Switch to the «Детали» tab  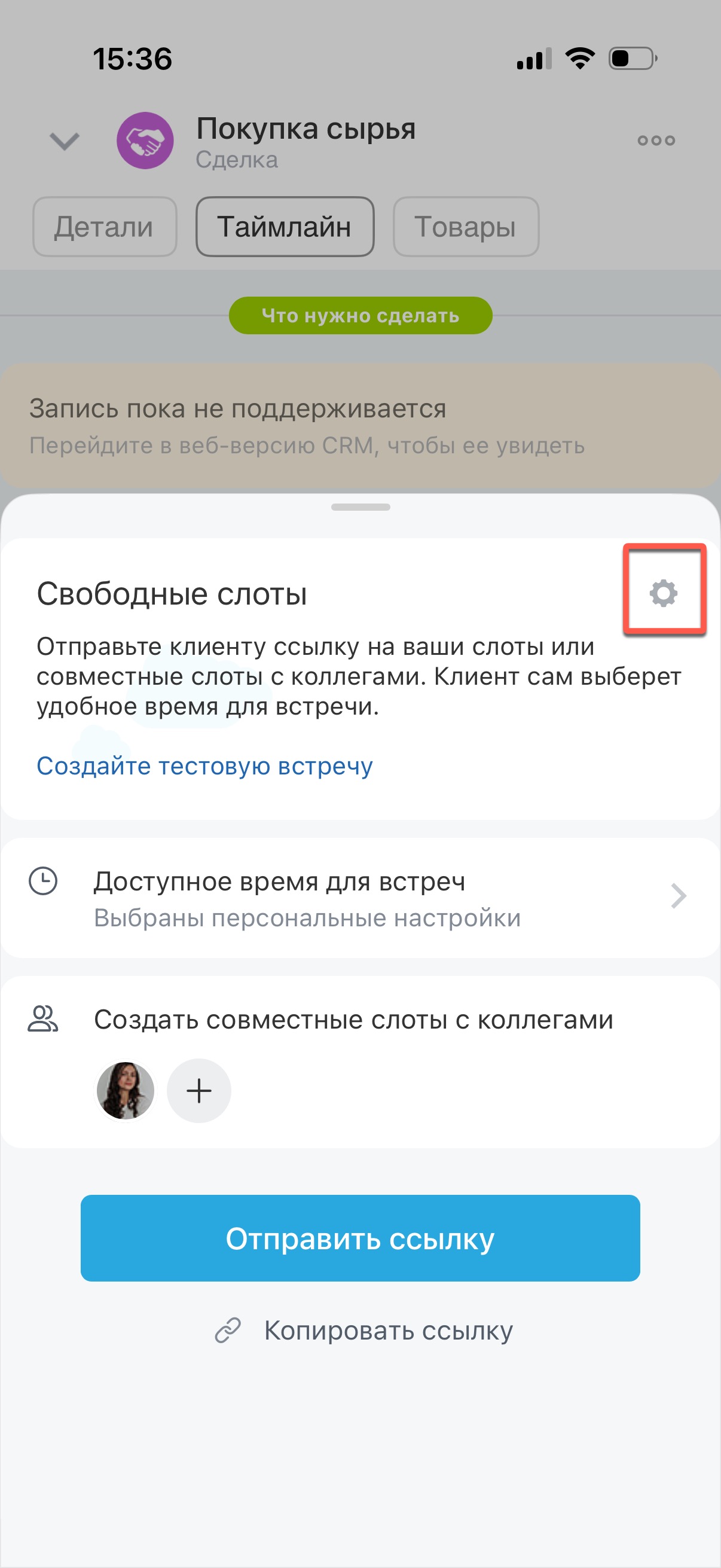(x=105, y=227)
